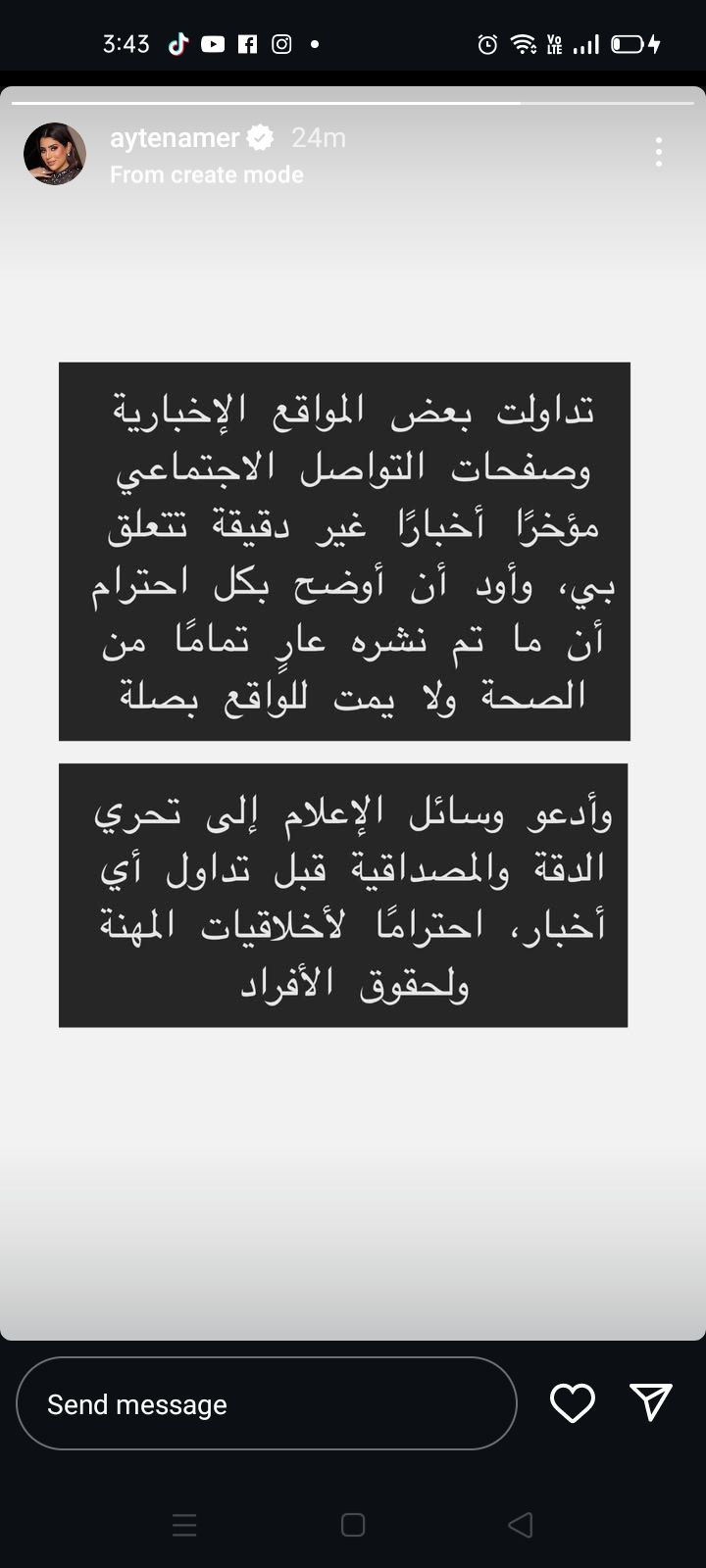
Task: Tap the 'From create mode' label
Action: tap(207, 174)
